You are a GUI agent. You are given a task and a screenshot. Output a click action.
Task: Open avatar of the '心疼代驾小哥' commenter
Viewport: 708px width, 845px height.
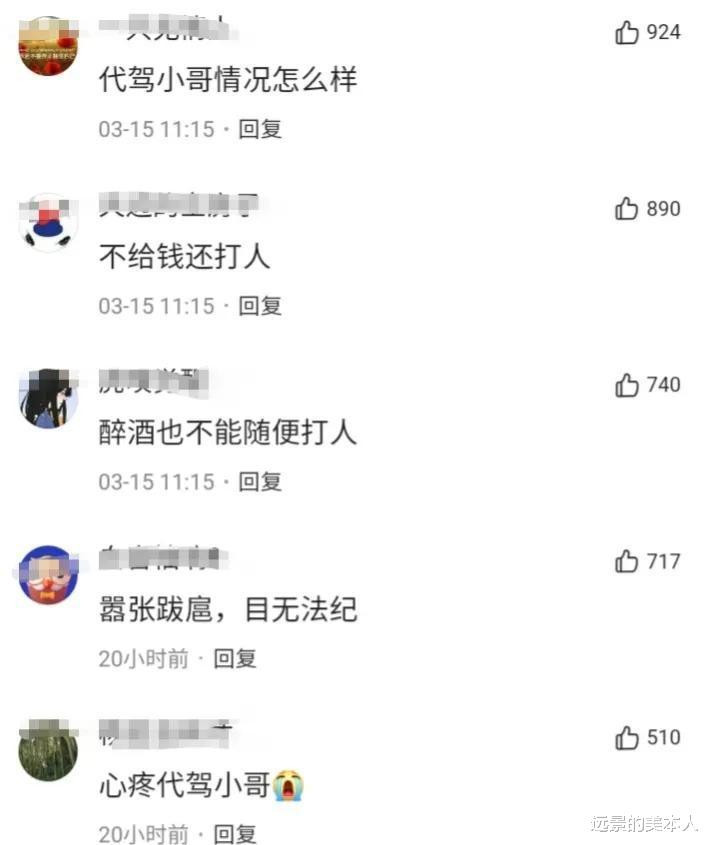tap(48, 750)
